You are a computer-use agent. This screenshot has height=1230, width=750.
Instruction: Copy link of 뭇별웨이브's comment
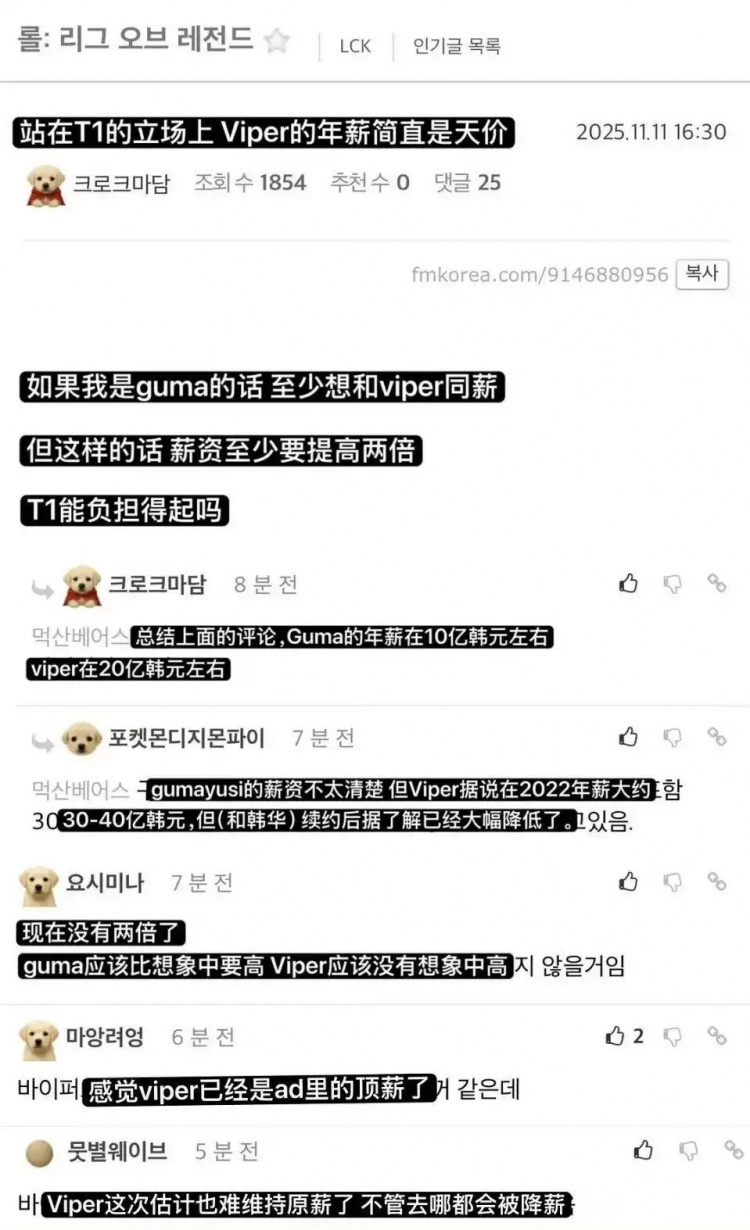[732, 1151]
